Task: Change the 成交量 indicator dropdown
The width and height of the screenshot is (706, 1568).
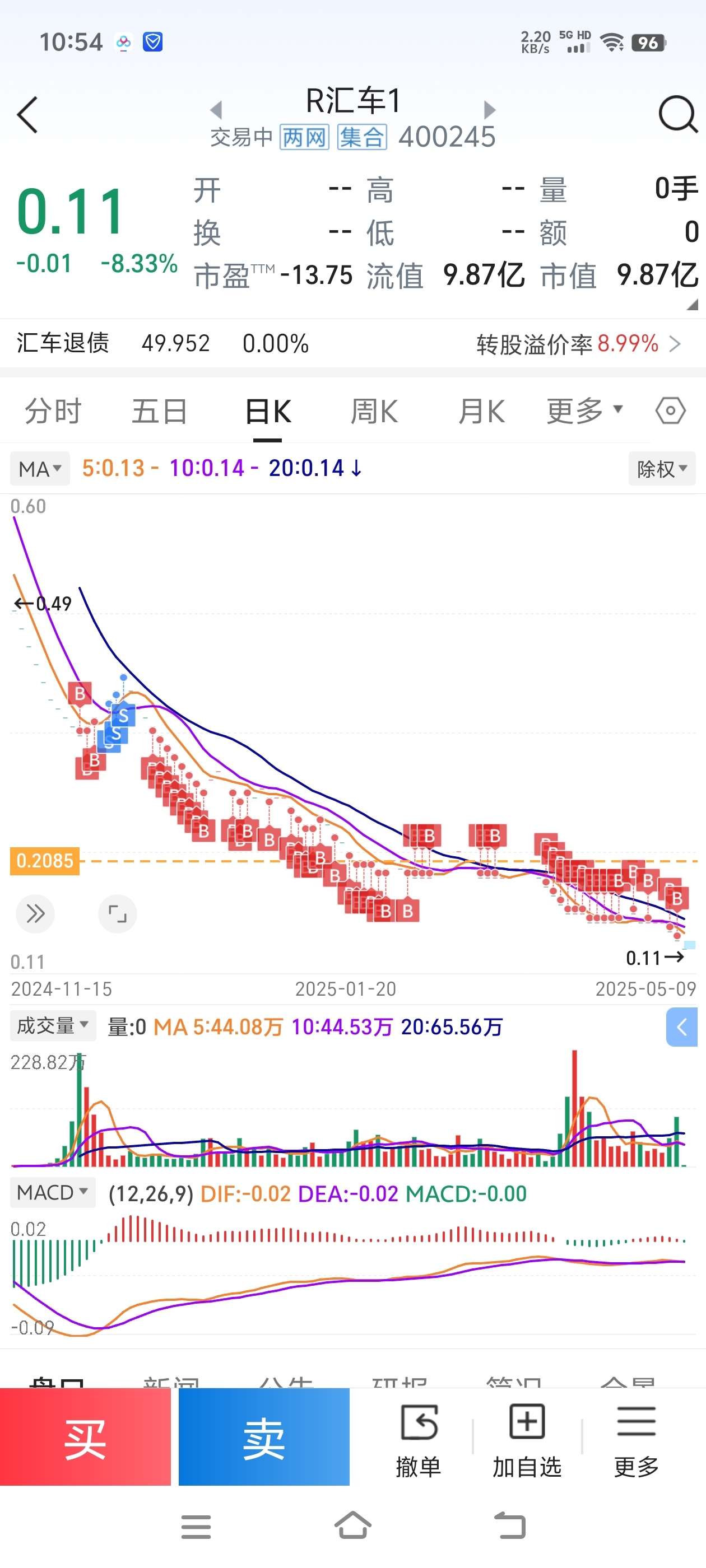Action: [x=52, y=1026]
